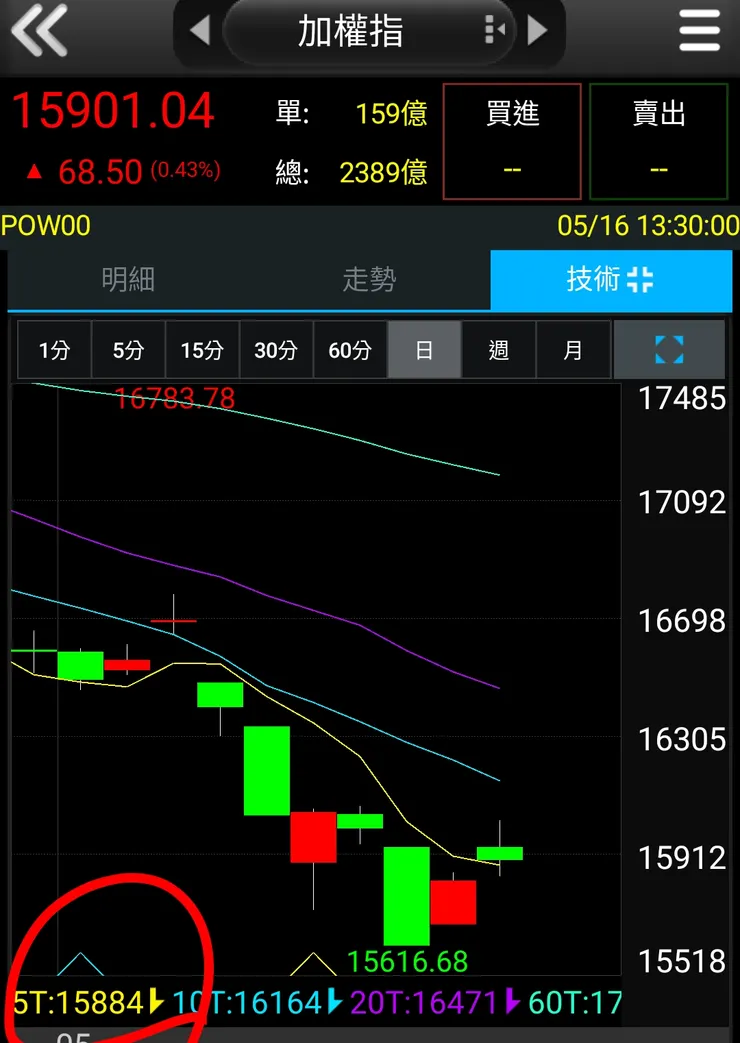740x1043 pixels.
Task: Select the 5分 chart interval
Action: pos(128,350)
